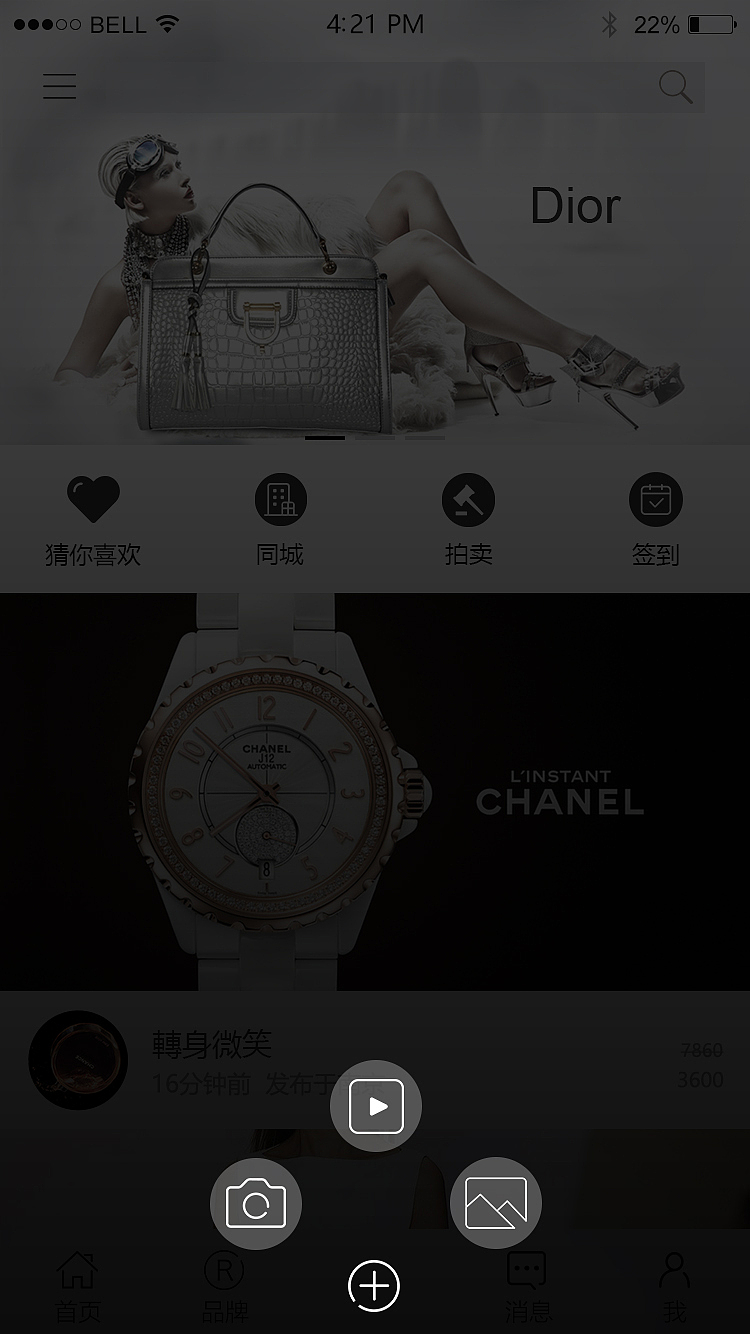The width and height of the screenshot is (750, 1334).
Task: Open the 拍卖 auction section
Action: coord(468,499)
